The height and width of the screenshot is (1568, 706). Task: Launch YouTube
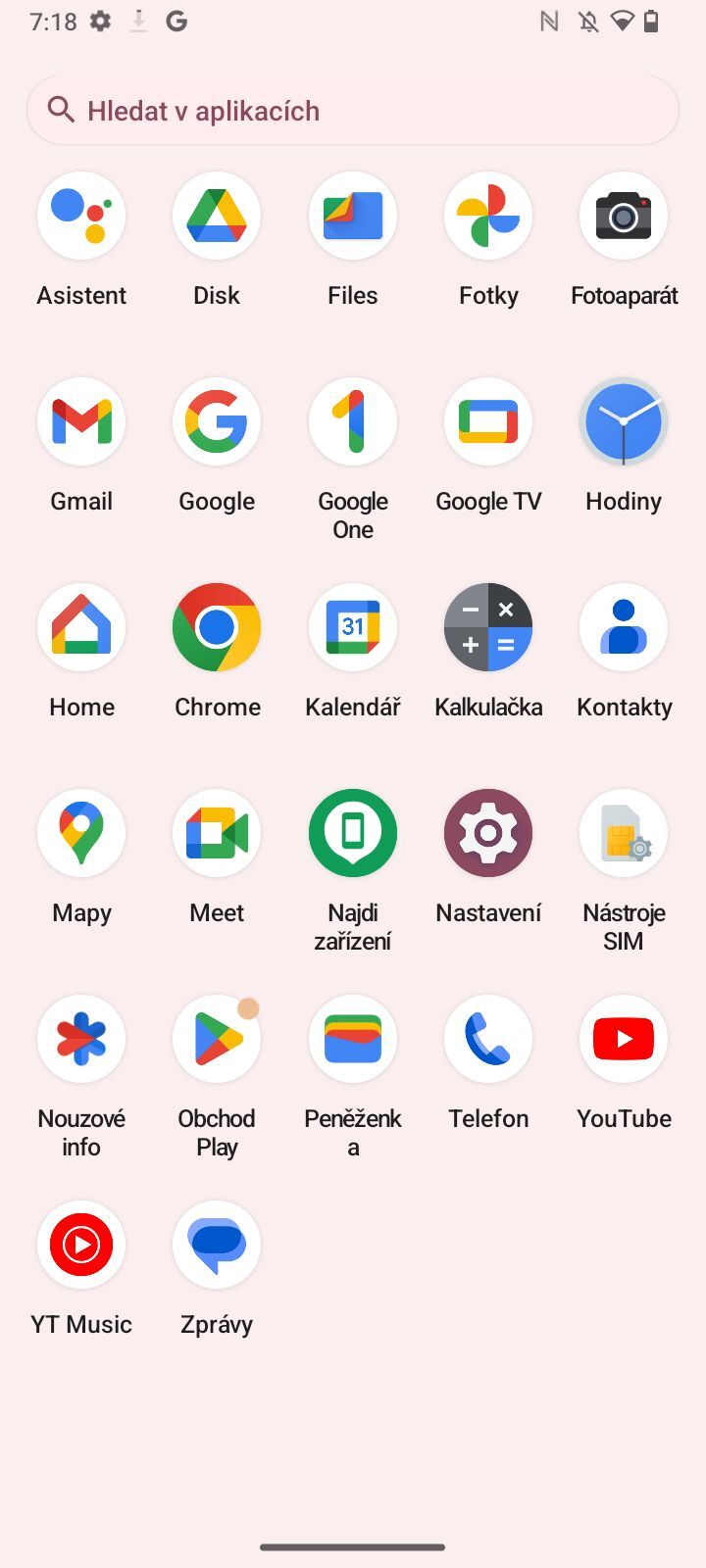tap(624, 1039)
